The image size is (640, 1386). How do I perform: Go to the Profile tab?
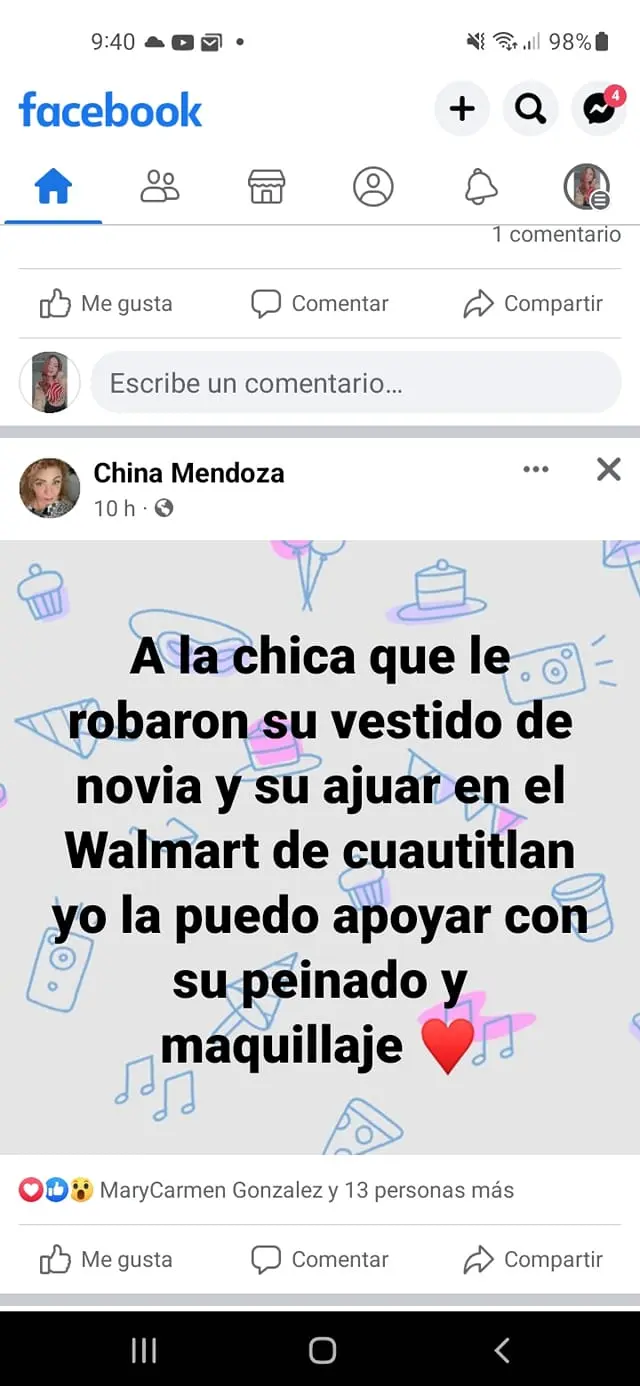click(373, 187)
